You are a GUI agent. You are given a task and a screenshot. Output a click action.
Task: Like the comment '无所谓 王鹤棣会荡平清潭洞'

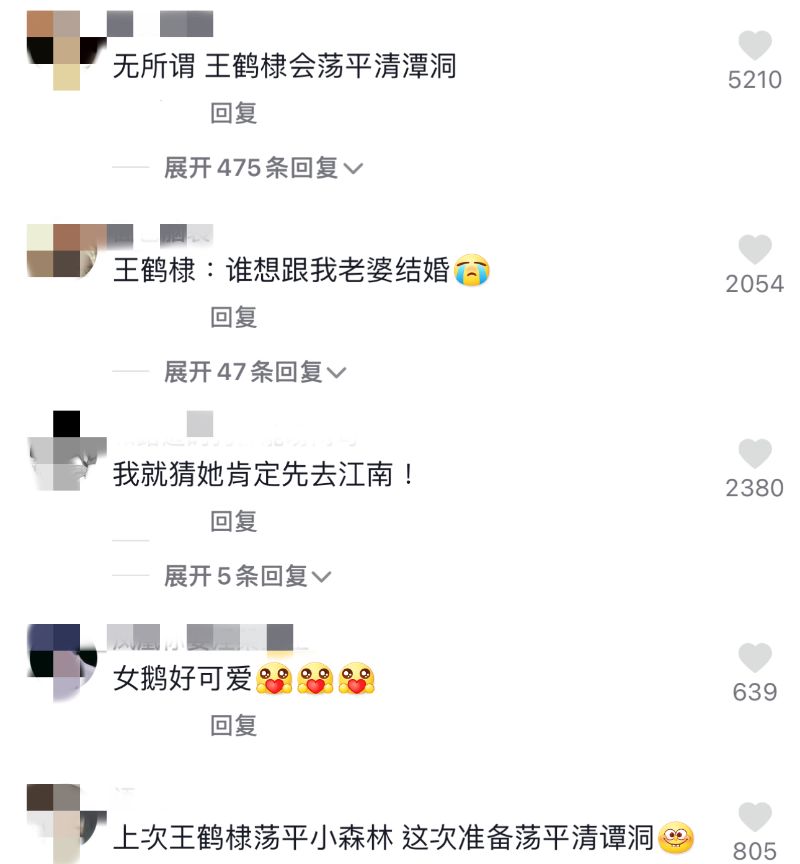tap(755, 46)
